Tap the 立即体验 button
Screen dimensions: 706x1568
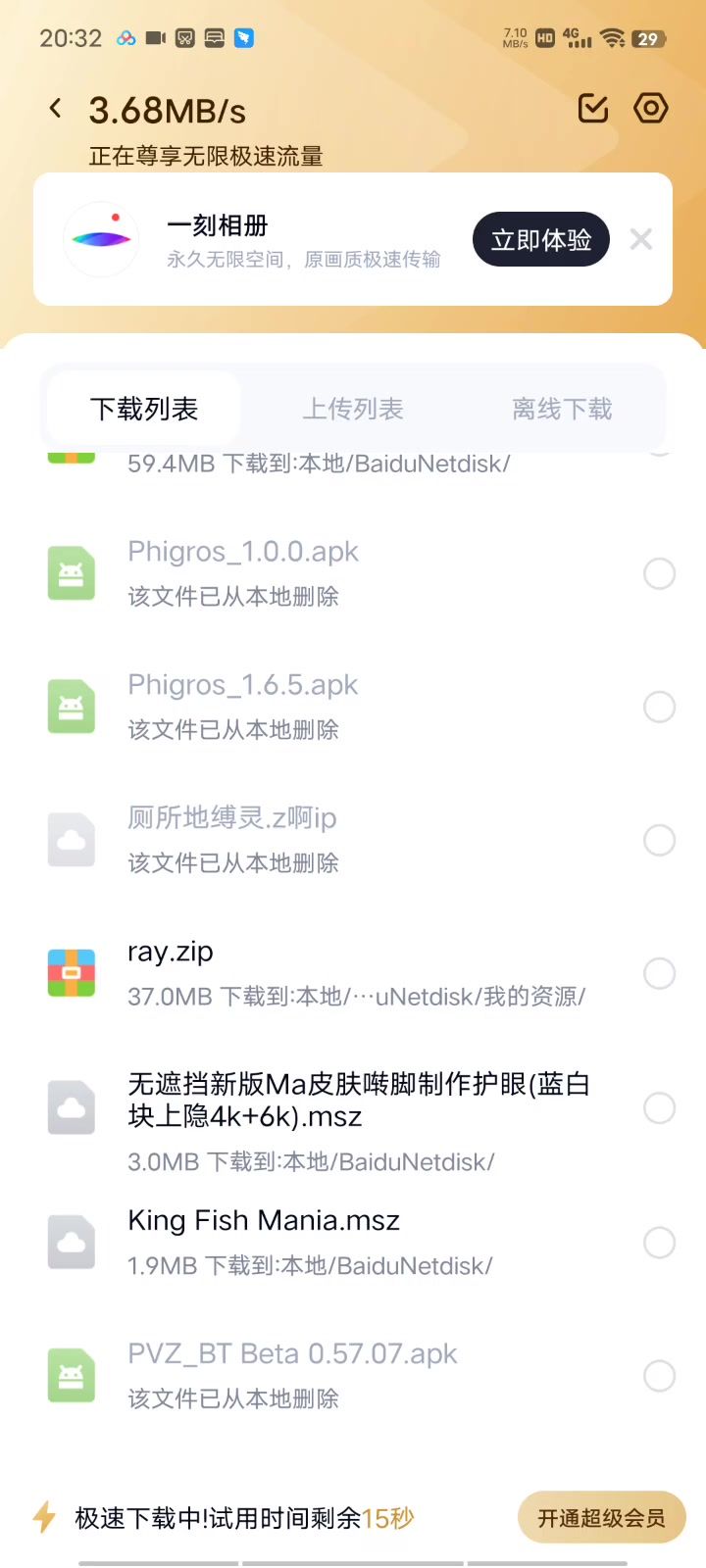pyautogui.click(x=541, y=239)
